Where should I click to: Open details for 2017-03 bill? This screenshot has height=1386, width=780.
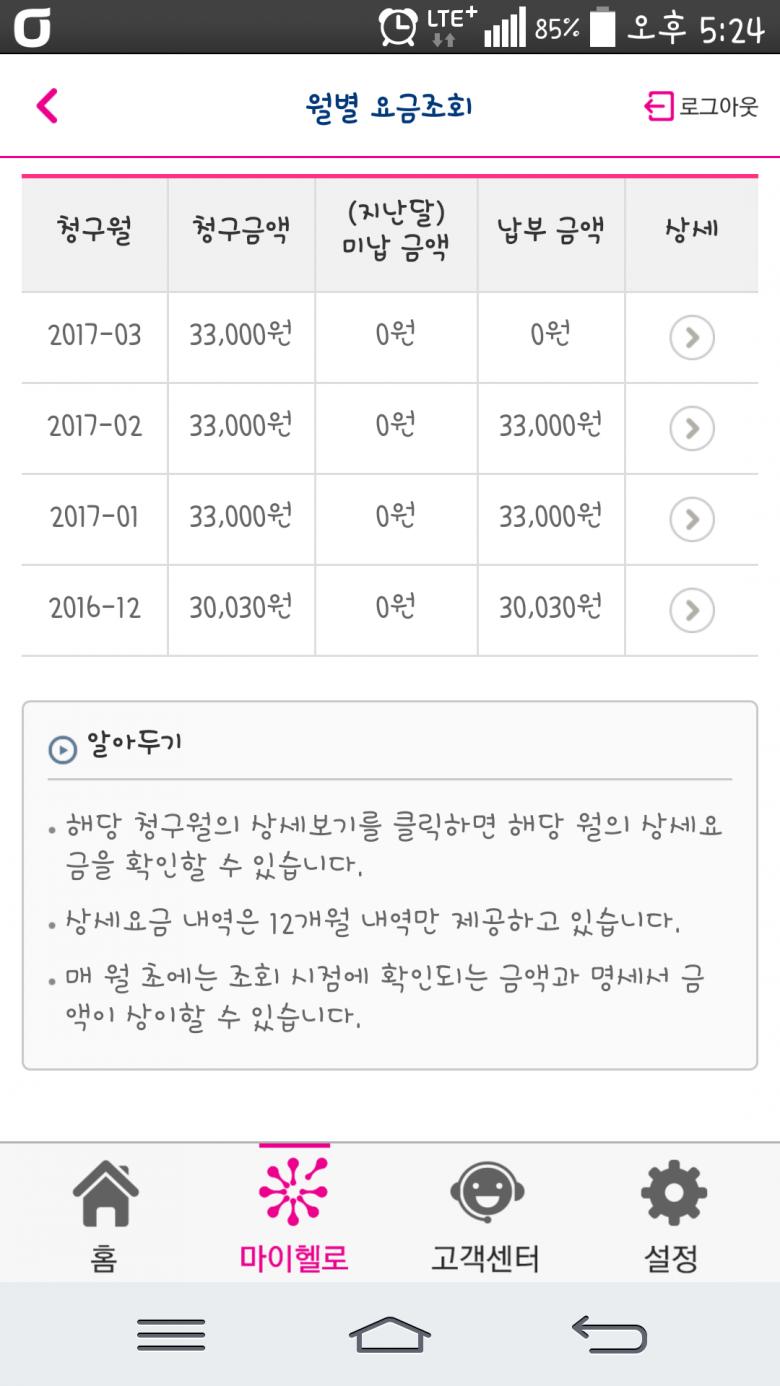691,338
